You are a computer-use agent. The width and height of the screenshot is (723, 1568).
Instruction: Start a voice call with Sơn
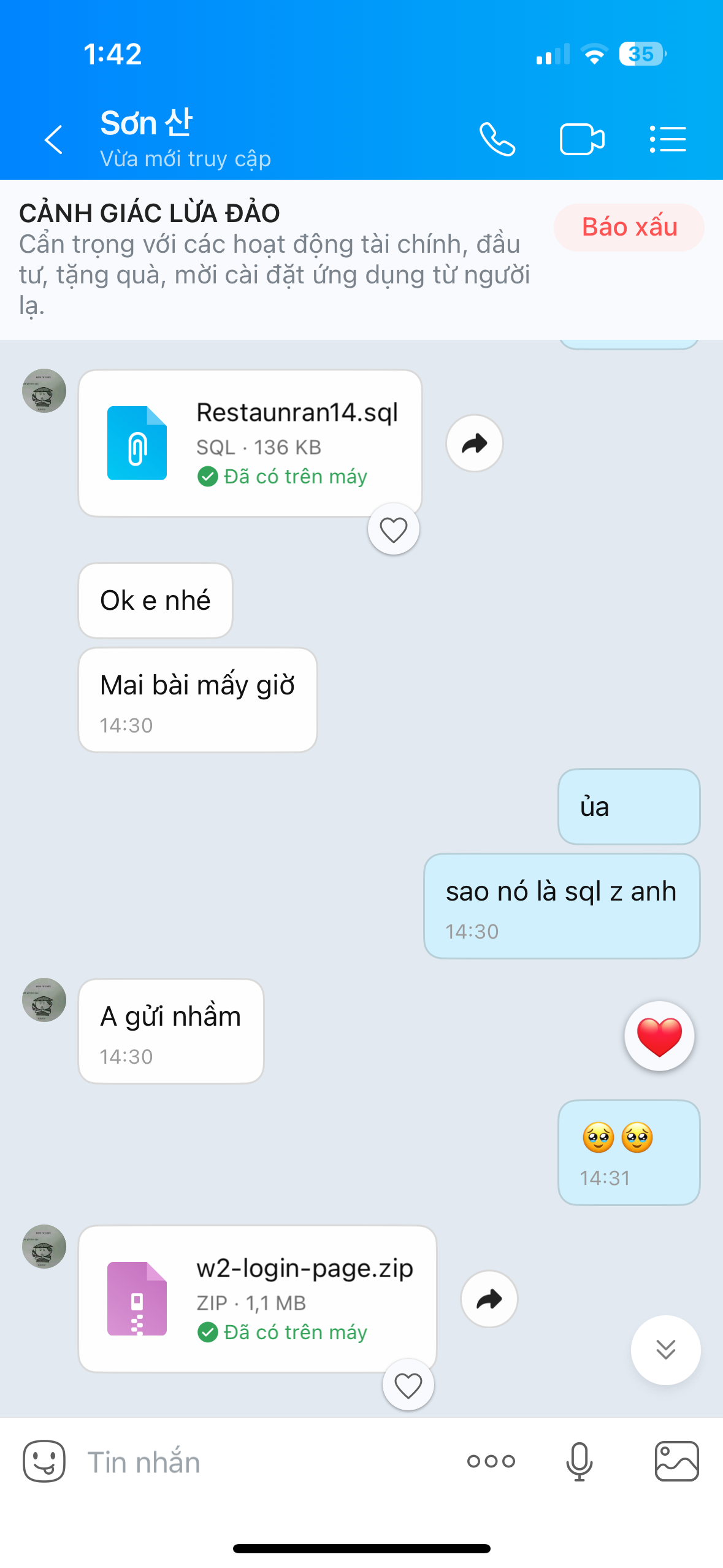coord(497,139)
